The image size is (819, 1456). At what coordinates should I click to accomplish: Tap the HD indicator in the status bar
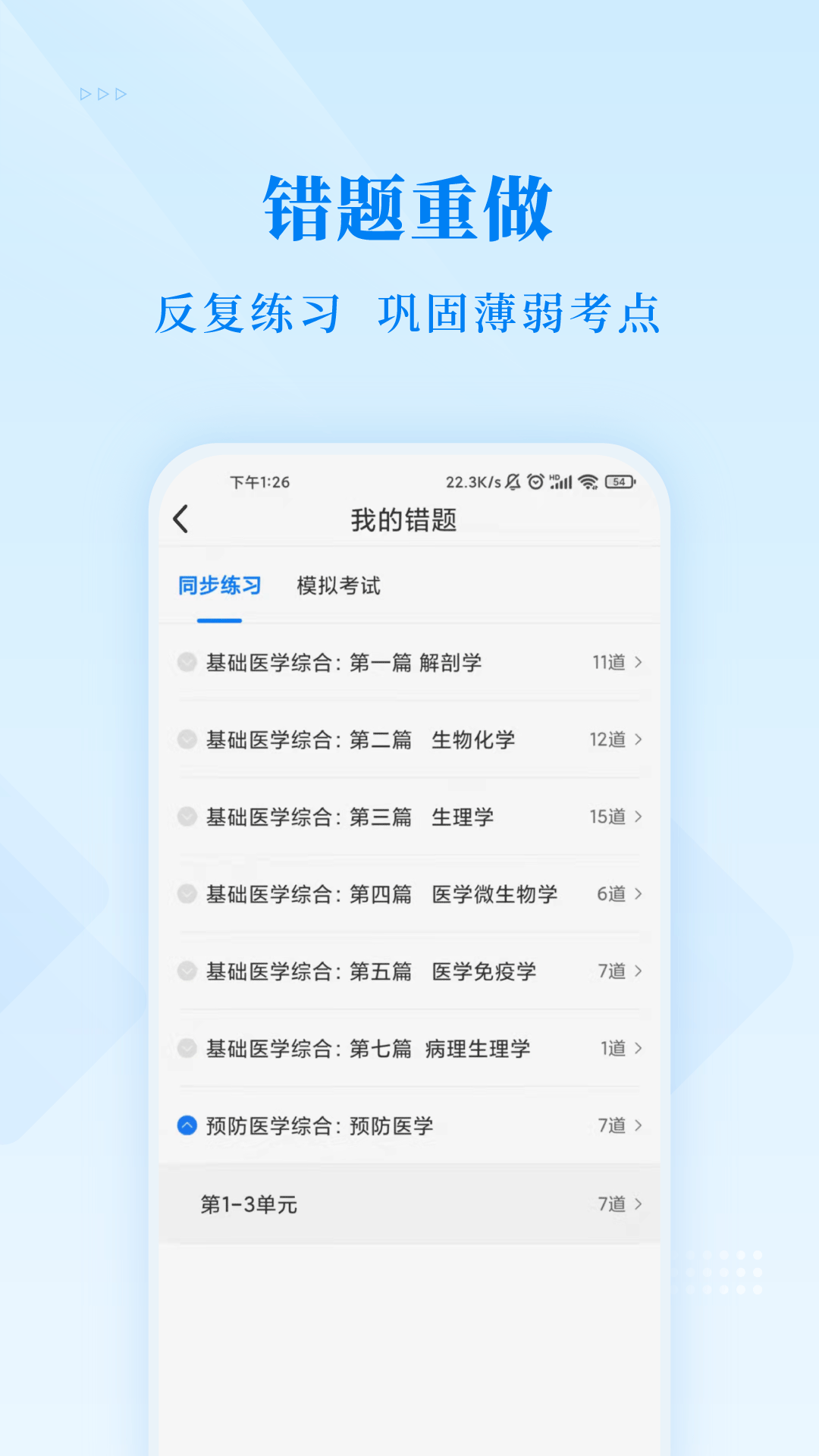pos(554,477)
